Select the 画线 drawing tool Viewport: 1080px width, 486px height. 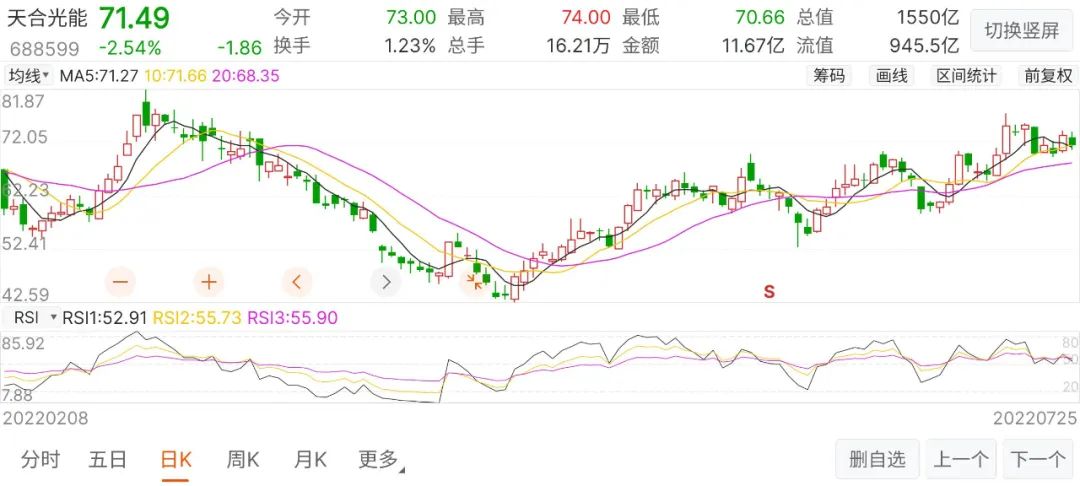(891, 76)
